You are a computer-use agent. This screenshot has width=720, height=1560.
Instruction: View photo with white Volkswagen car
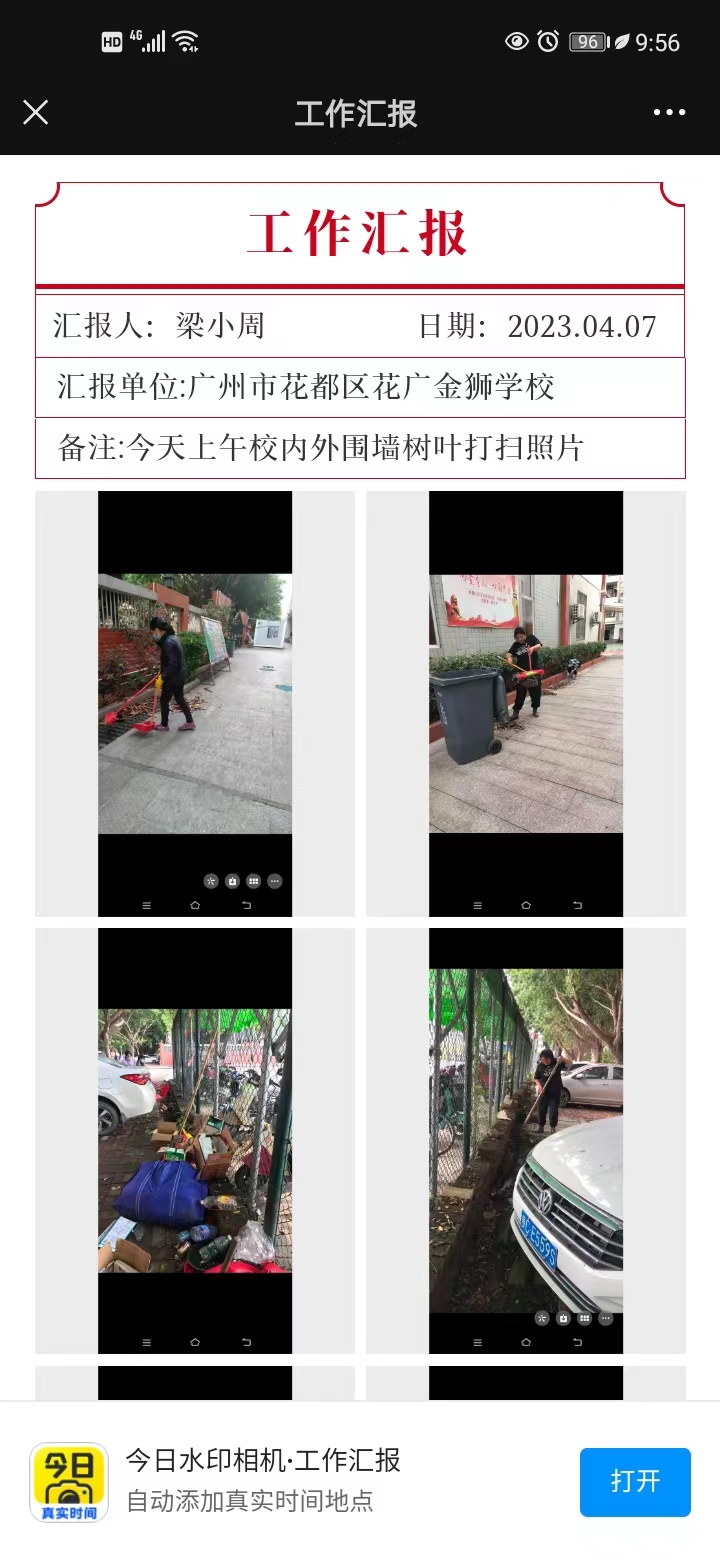[525, 1140]
